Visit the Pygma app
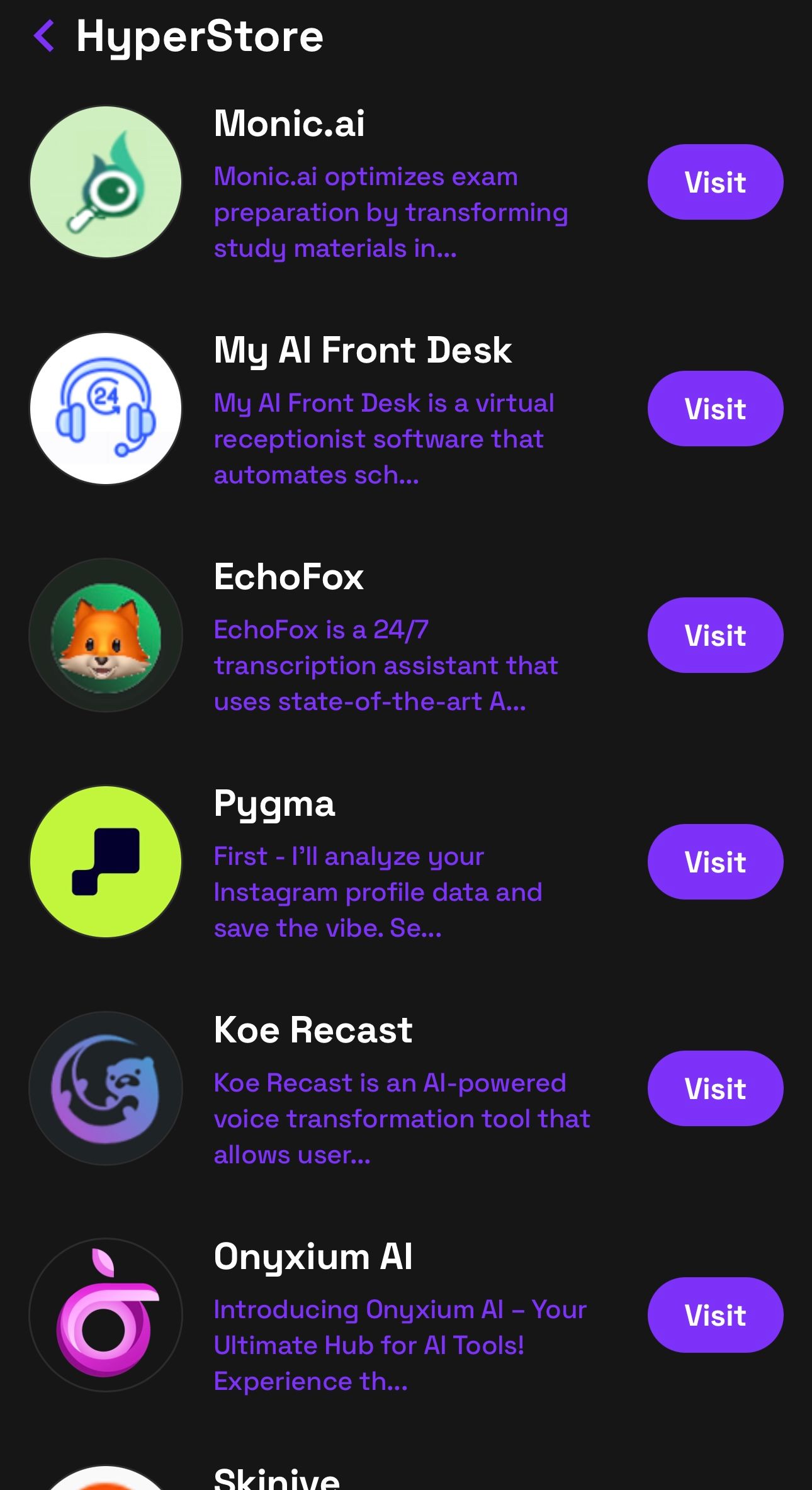Viewport: 812px width, 1490px height. pyautogui.click(x=714, y=862)
